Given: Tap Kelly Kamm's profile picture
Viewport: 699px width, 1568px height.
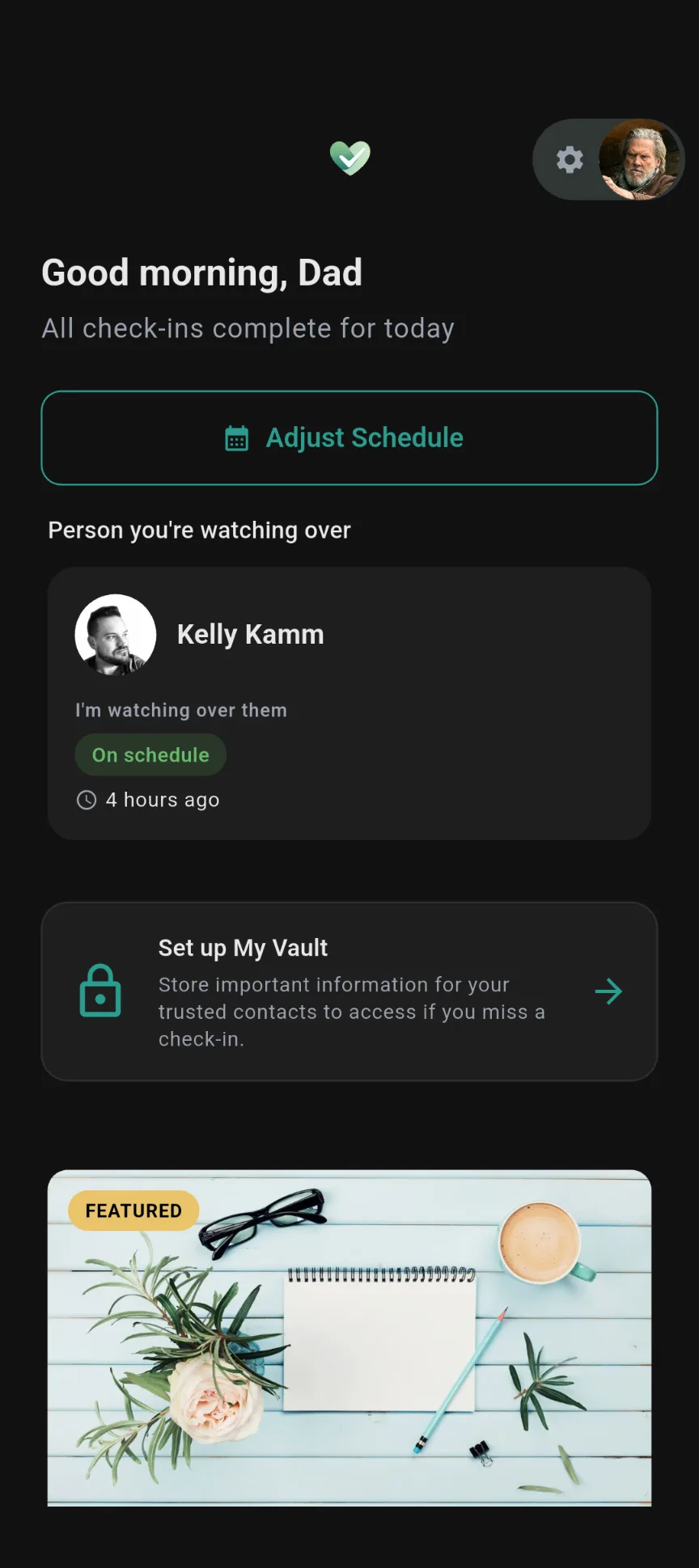Looking at the screenshot, I should 115,634.
